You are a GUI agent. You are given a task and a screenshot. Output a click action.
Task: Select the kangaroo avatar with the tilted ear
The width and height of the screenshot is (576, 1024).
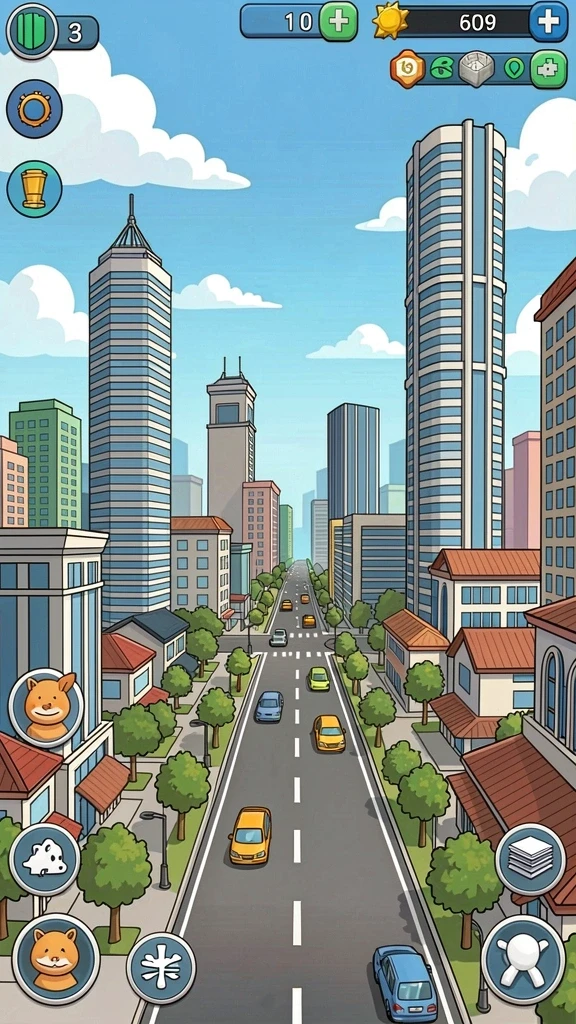[x=46, y=707]
